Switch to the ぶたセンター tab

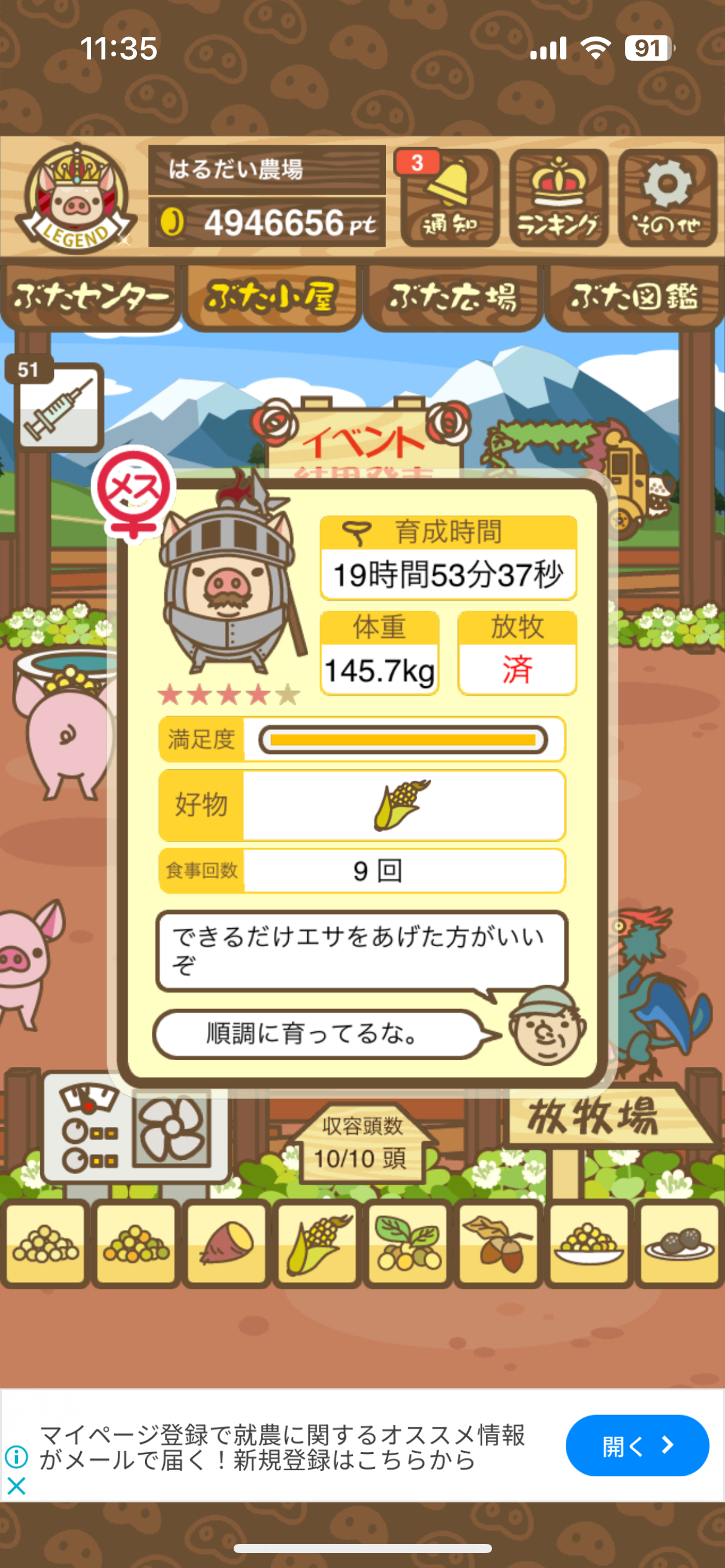(90, 298)
